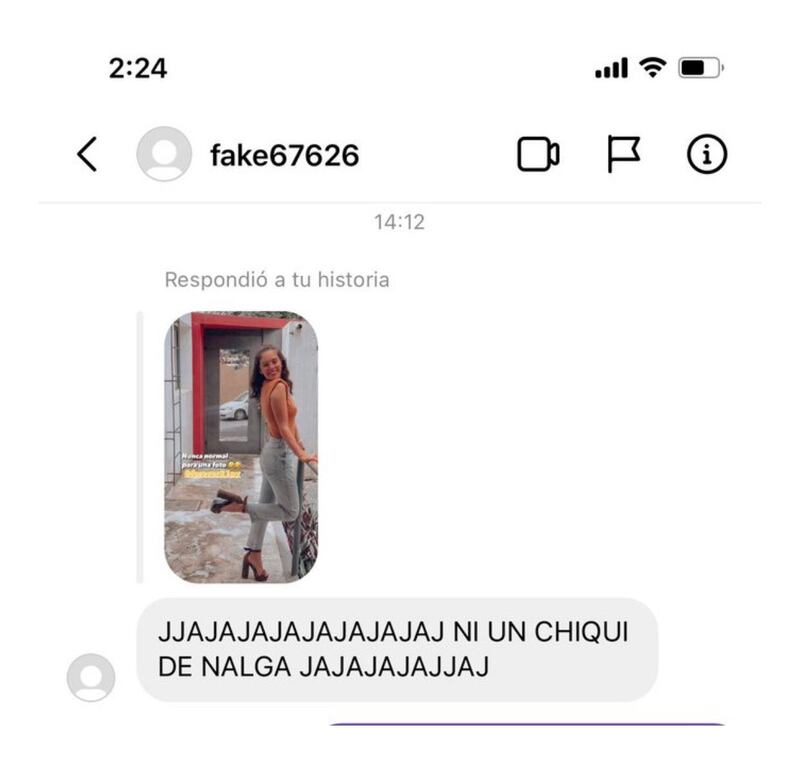Image resolution: width=800 pixels, height=770 pixels.
Task: Open fake67626's profile from the header
Action: [284, 156]
